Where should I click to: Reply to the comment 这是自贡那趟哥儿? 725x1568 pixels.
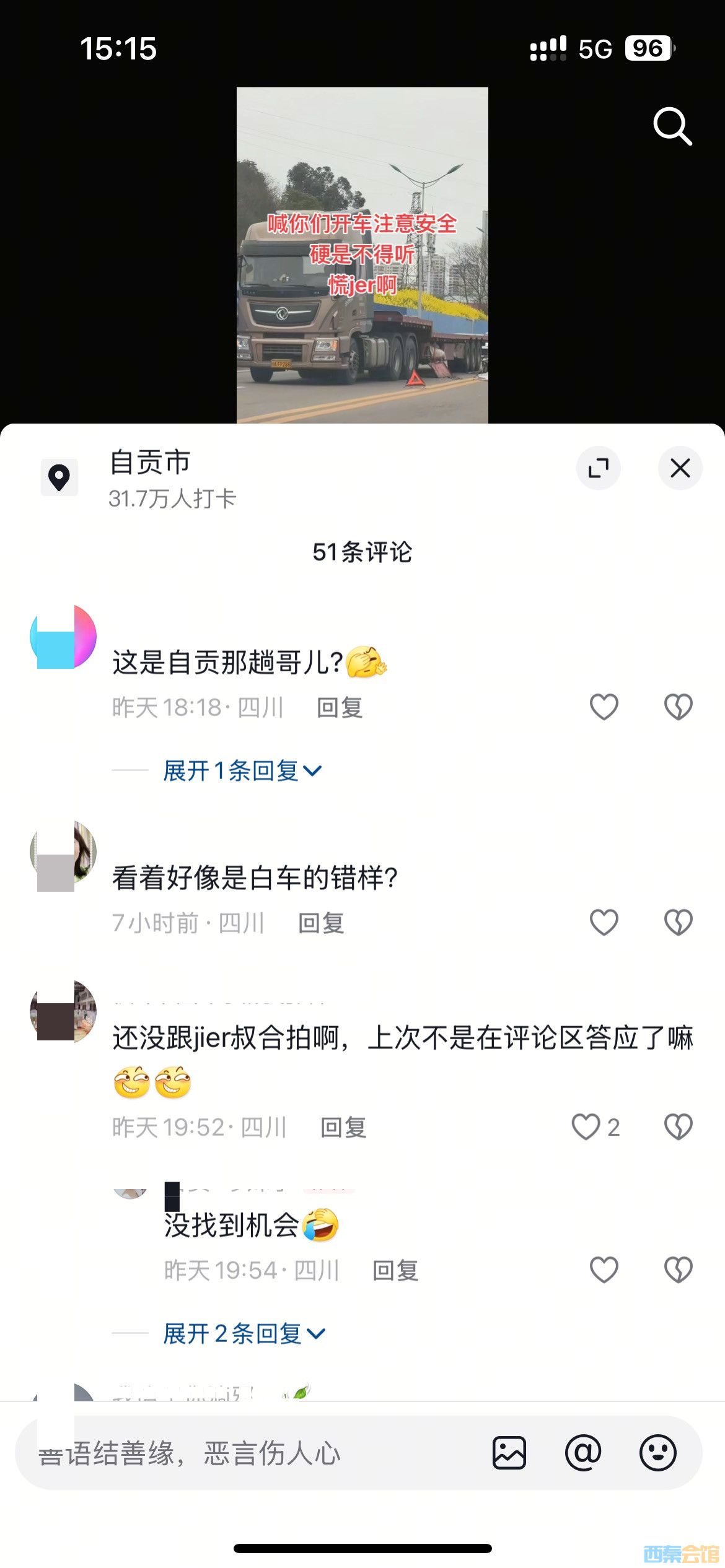[x=340, y=707]
